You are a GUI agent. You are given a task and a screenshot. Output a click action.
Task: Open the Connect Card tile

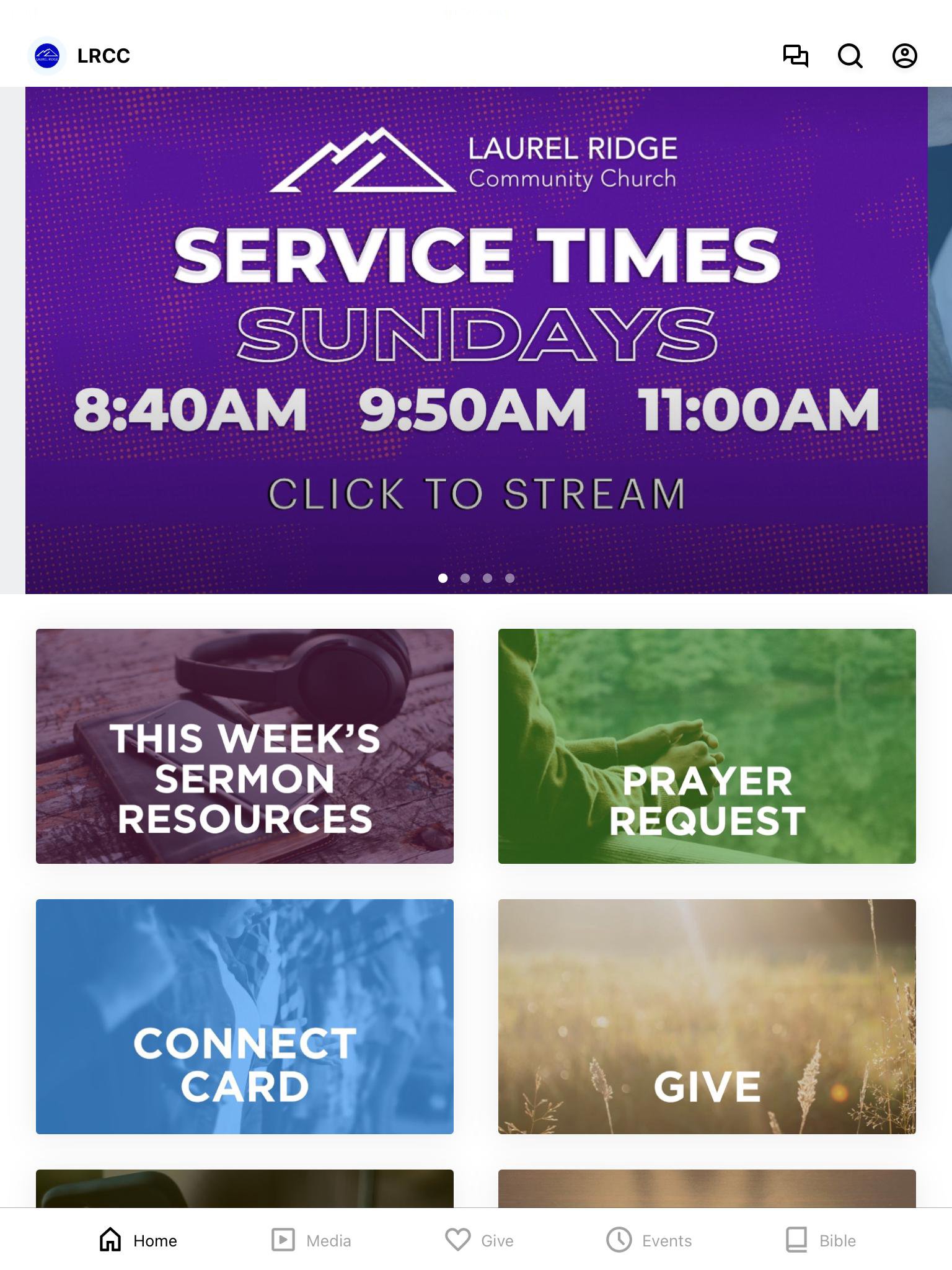[245, 1016]
